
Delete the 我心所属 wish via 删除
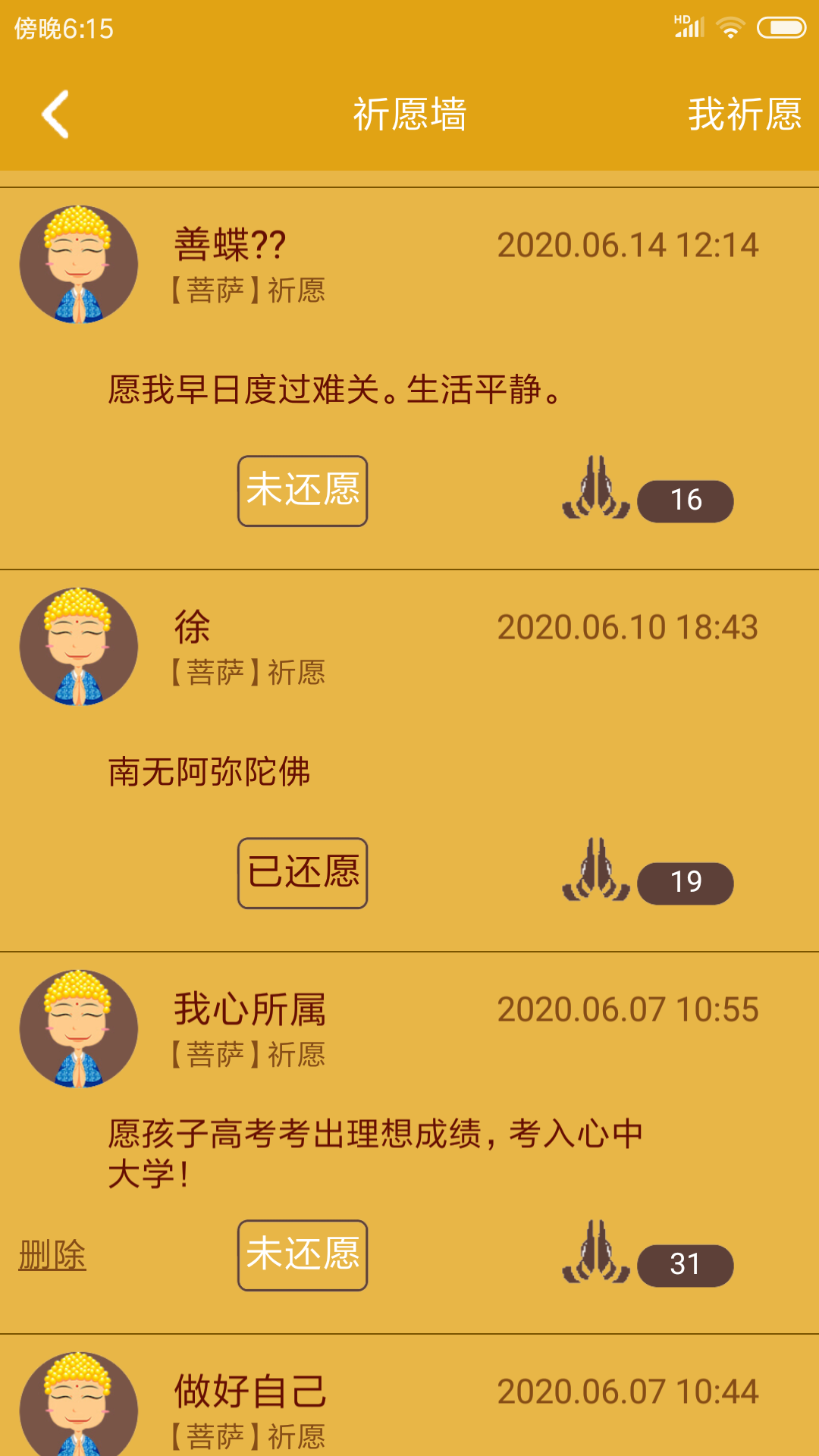52,1255
